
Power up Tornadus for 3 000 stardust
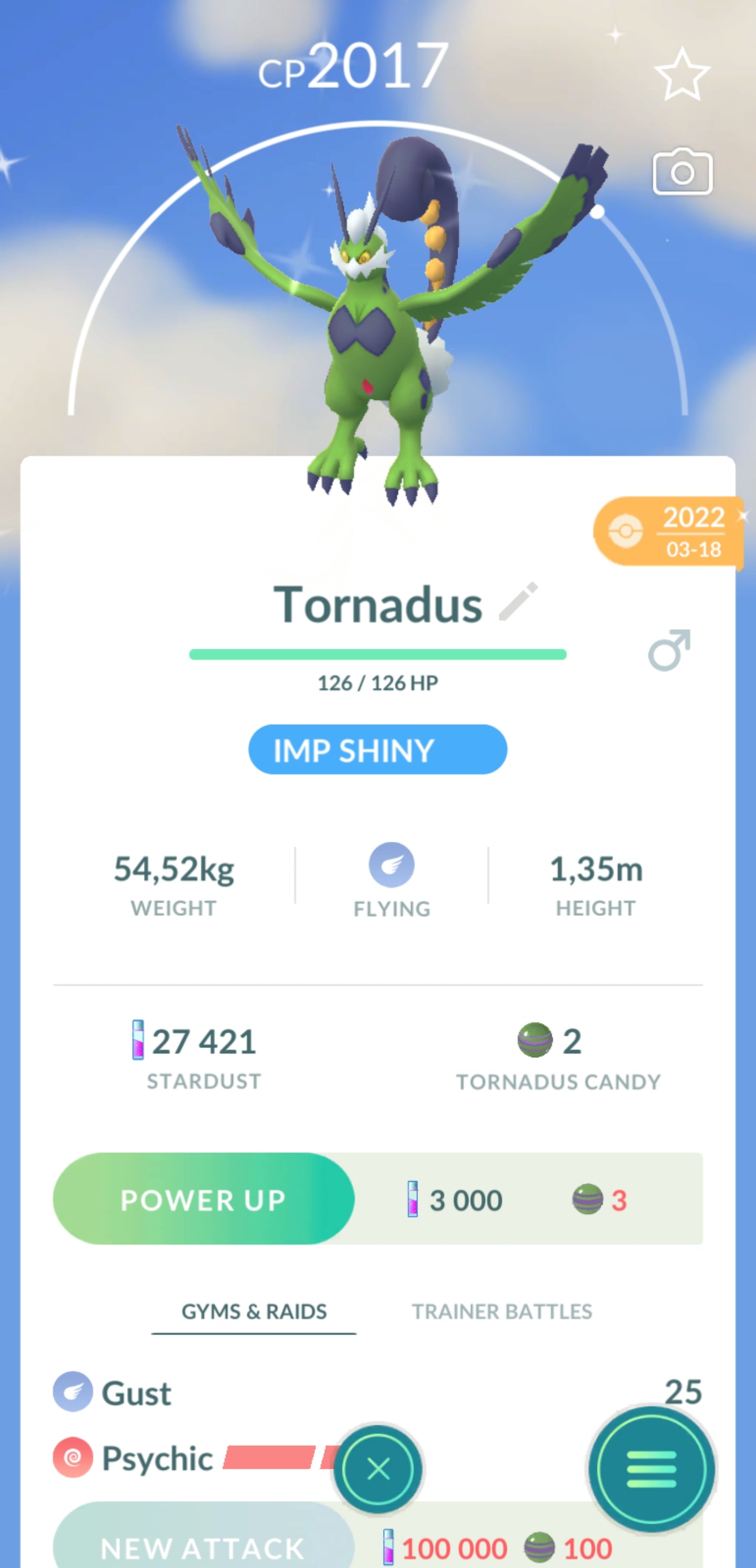pyautogui.click(x=204, y=1200)
